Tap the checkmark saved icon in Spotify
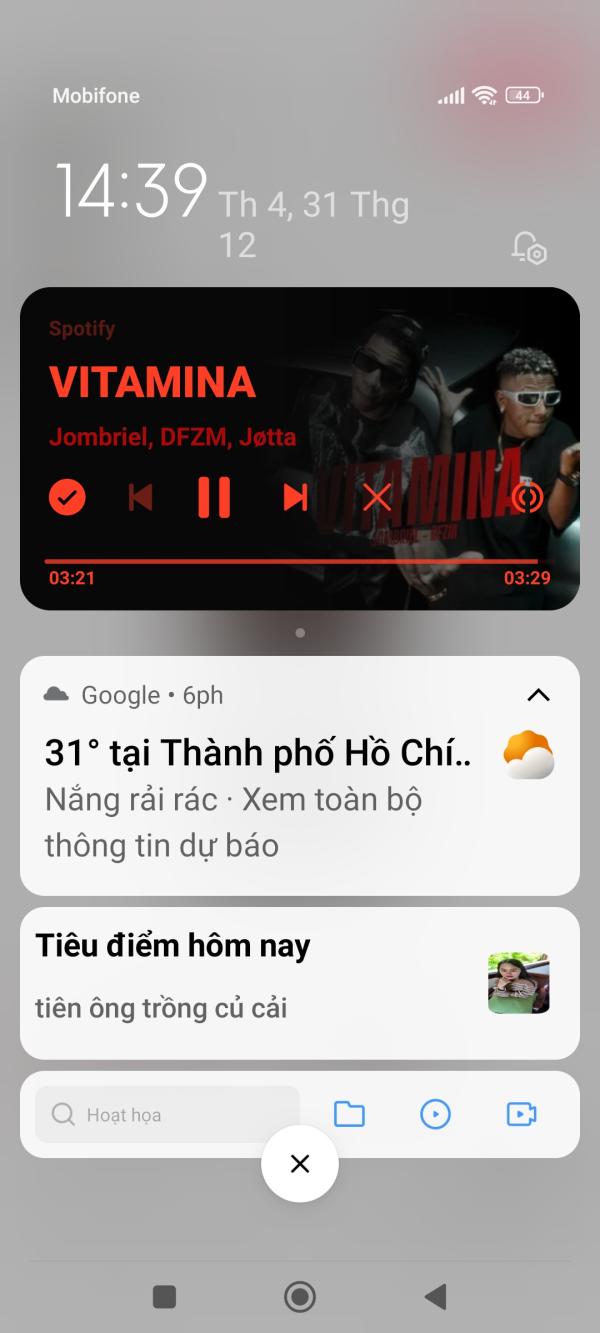The width and height of the screenshot is (600, 1333). coord(68,497)
